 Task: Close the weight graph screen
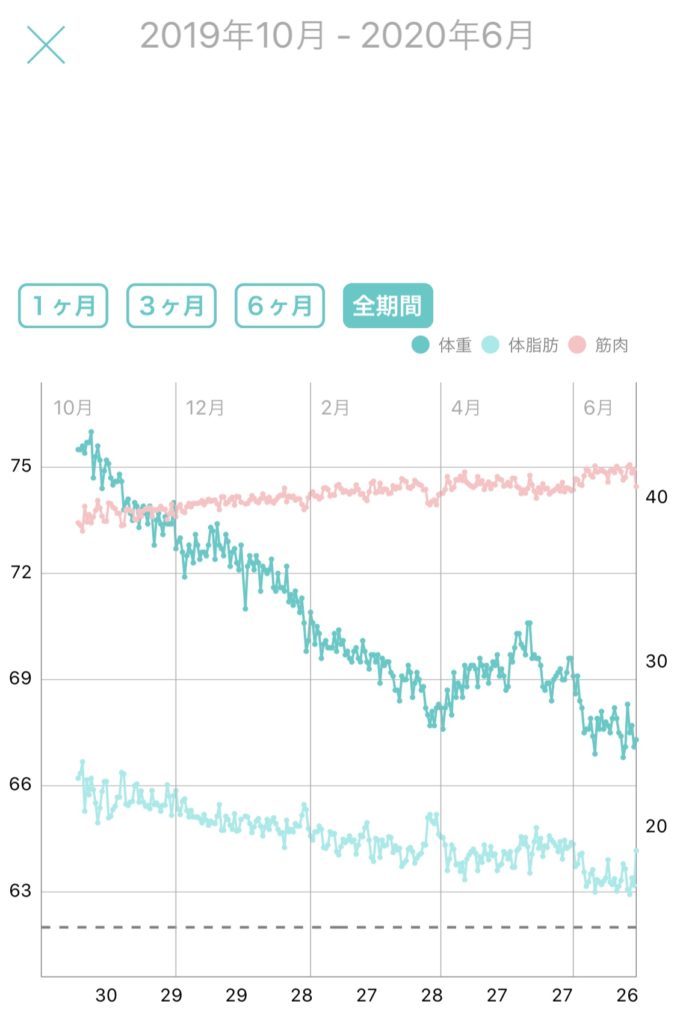pos(46,45)
